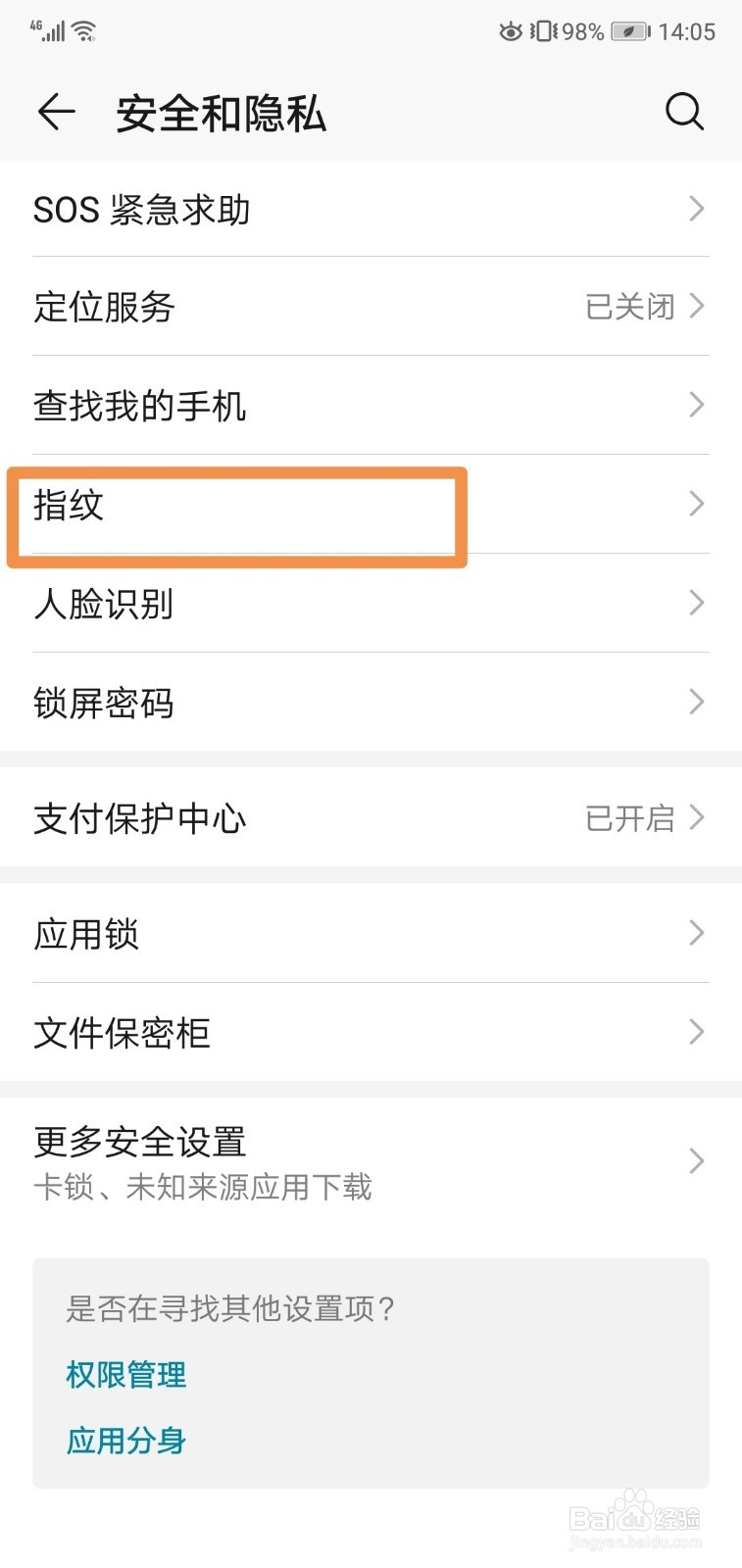This screenshot has height=1568, width=742.
Task: Select the 安全和隐私 title
Action: [221, 112]
